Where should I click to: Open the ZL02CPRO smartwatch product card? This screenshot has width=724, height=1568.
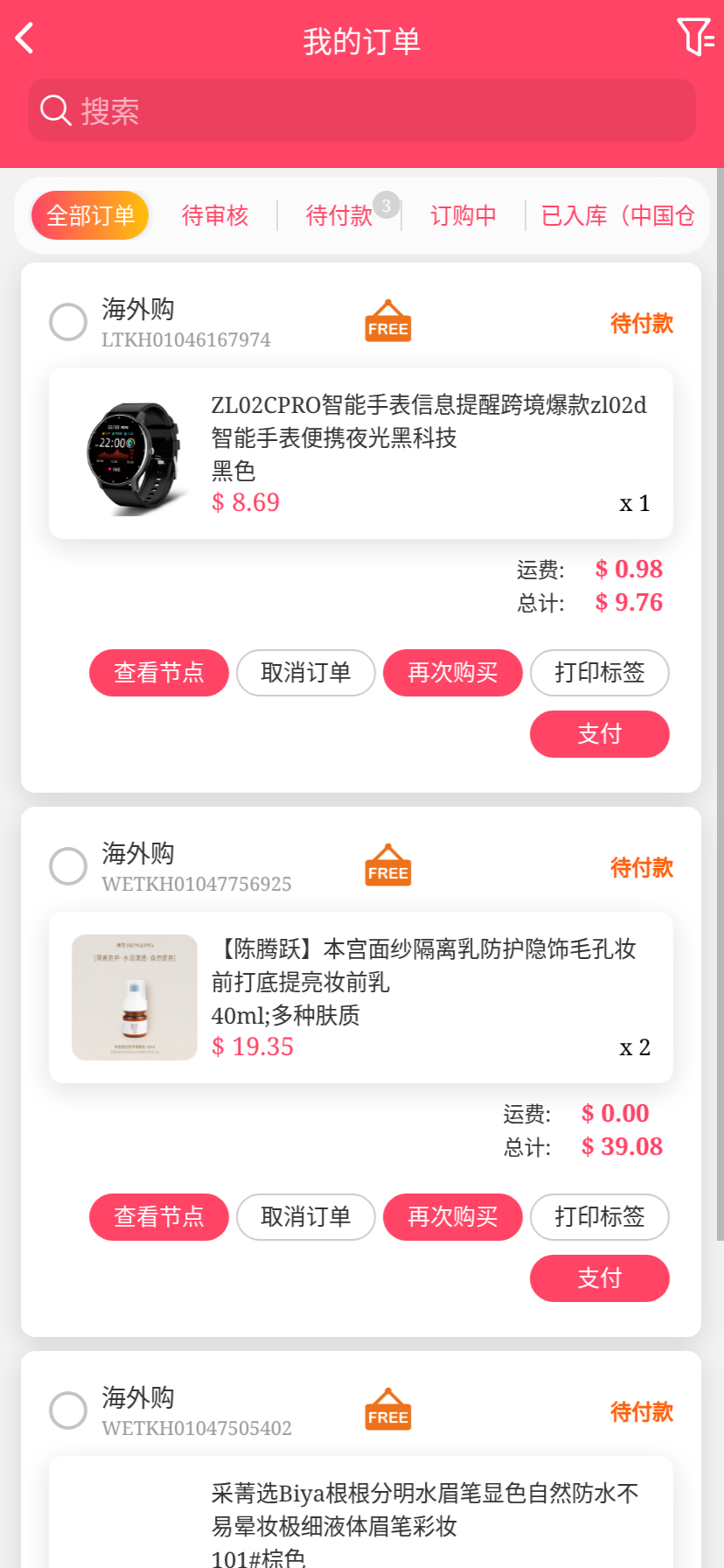[x=360, y=453]
